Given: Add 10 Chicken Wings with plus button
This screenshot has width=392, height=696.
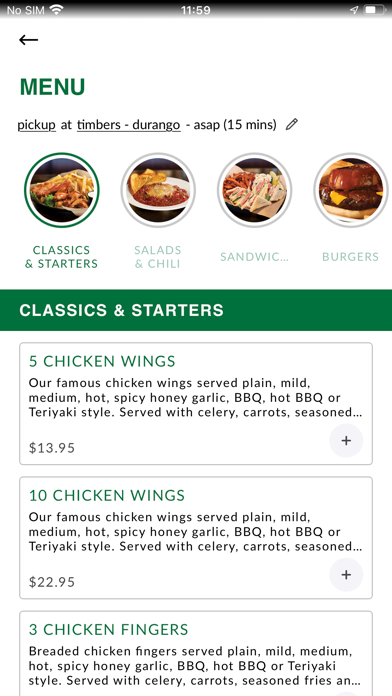Looking at the screenshot, I should coord(346,574).
